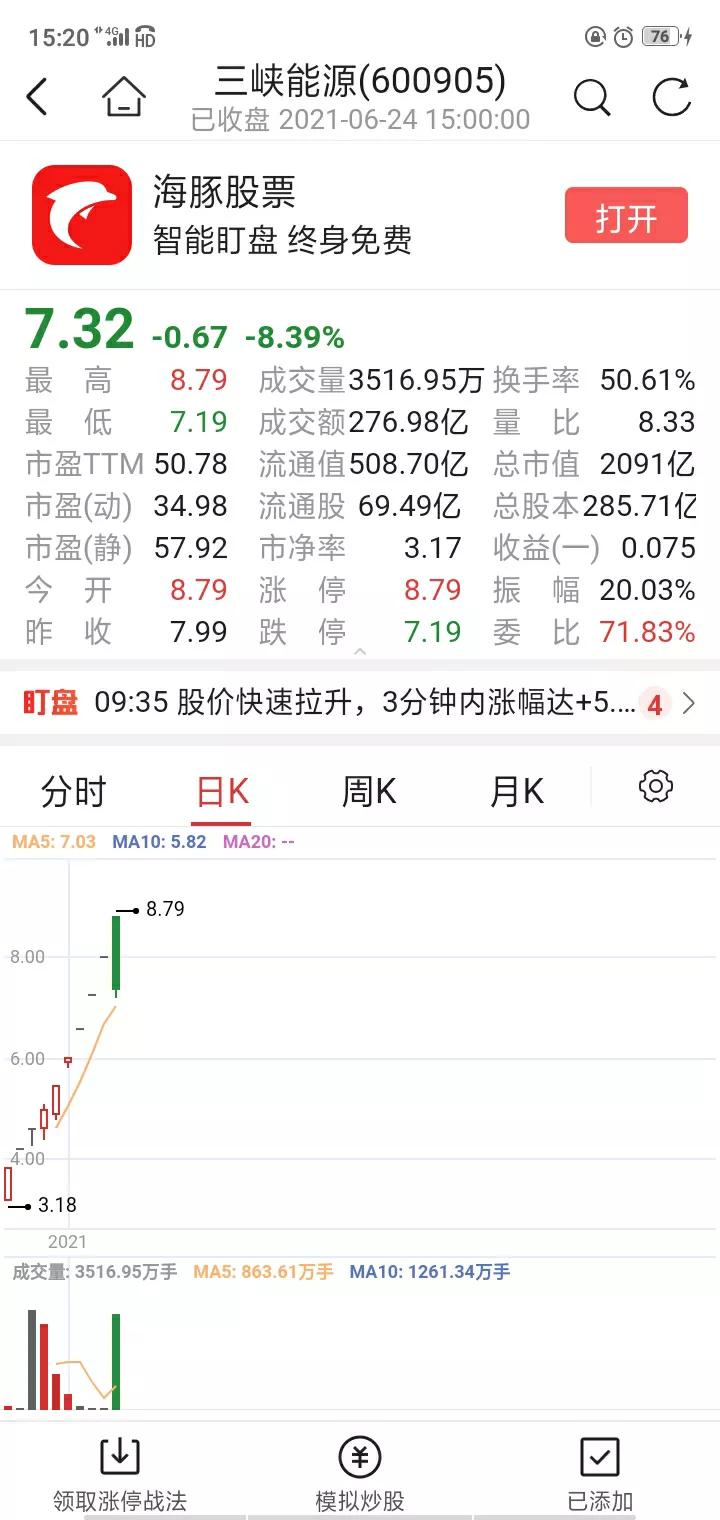
Task: Open the 盯盘 alert row
Action: [x=360, y=703]
